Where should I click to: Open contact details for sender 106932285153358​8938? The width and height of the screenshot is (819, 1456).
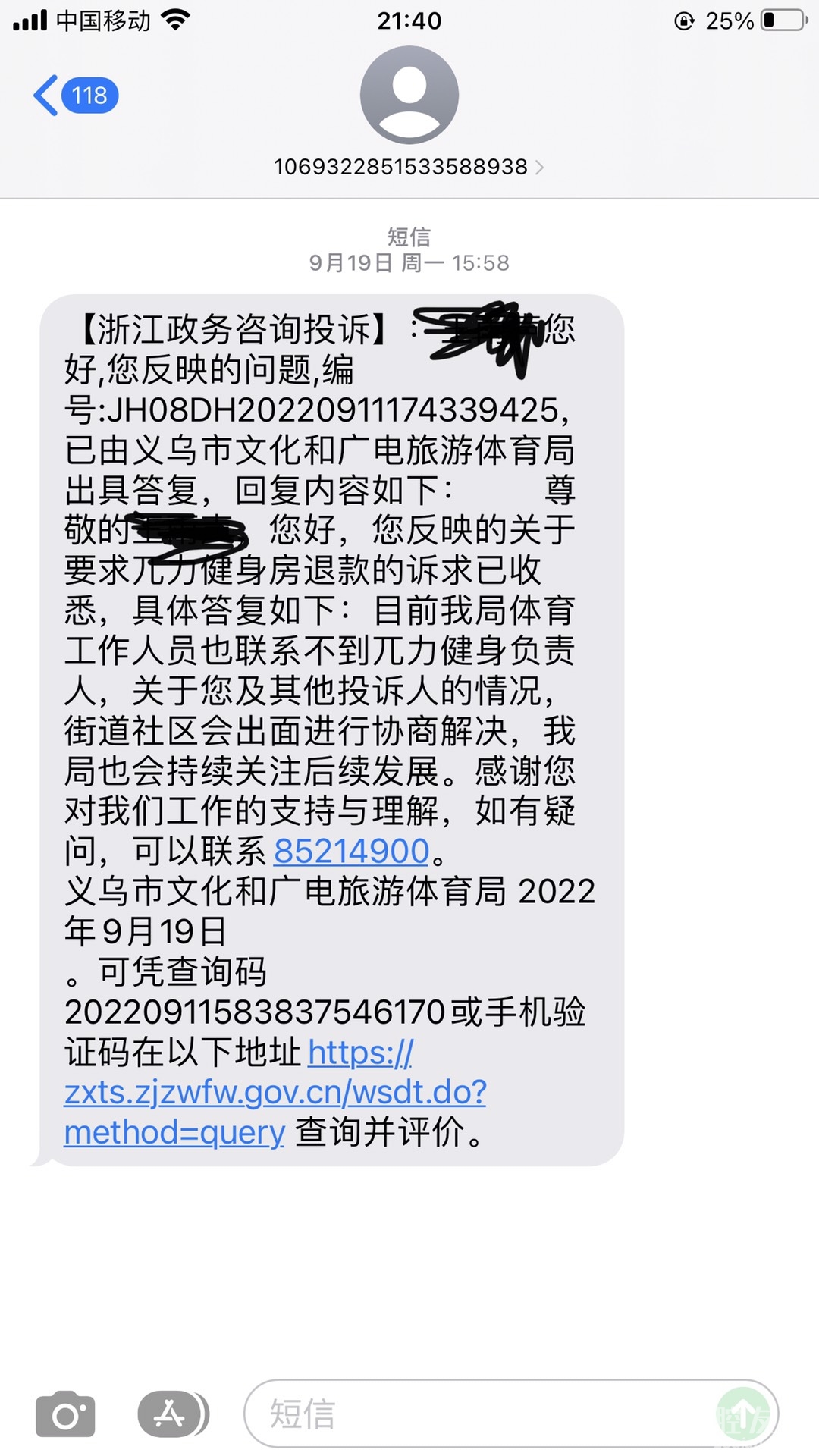pyautogui.click(x=409, y=166)
